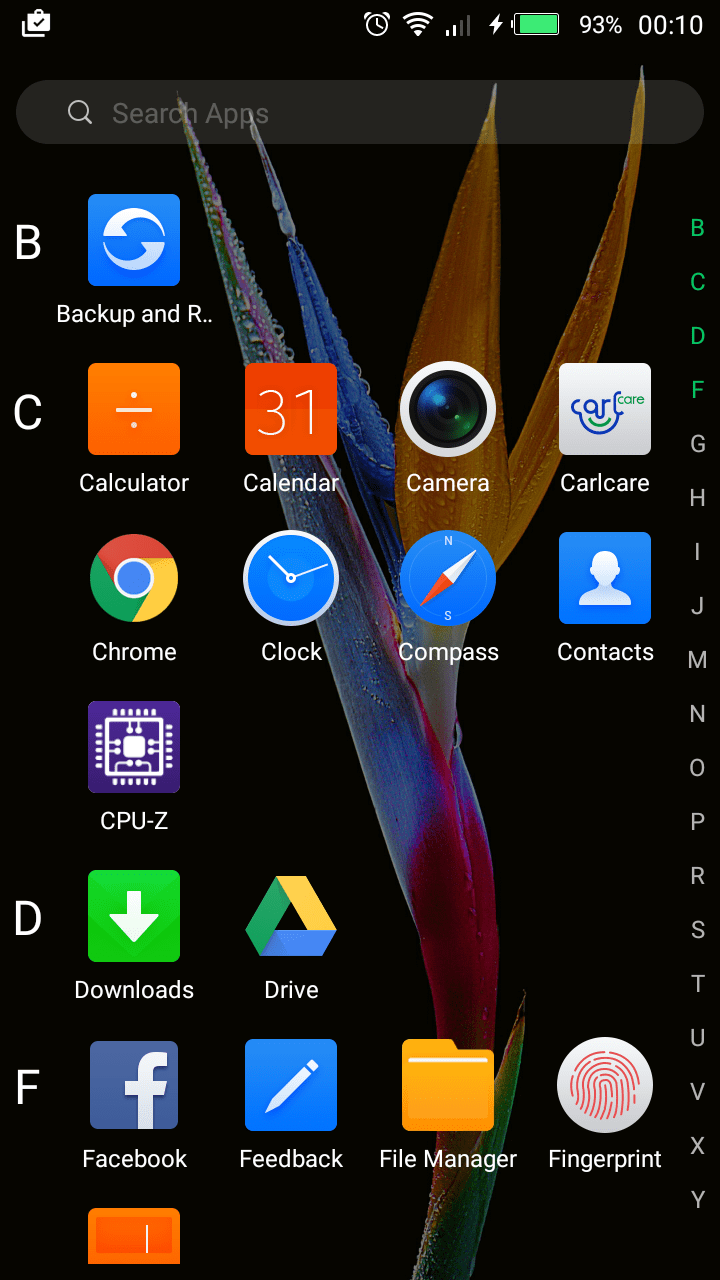Jump to letter Y in alphabet index
This screenshot has width=720, height=1280.
tap(697, 1199)
